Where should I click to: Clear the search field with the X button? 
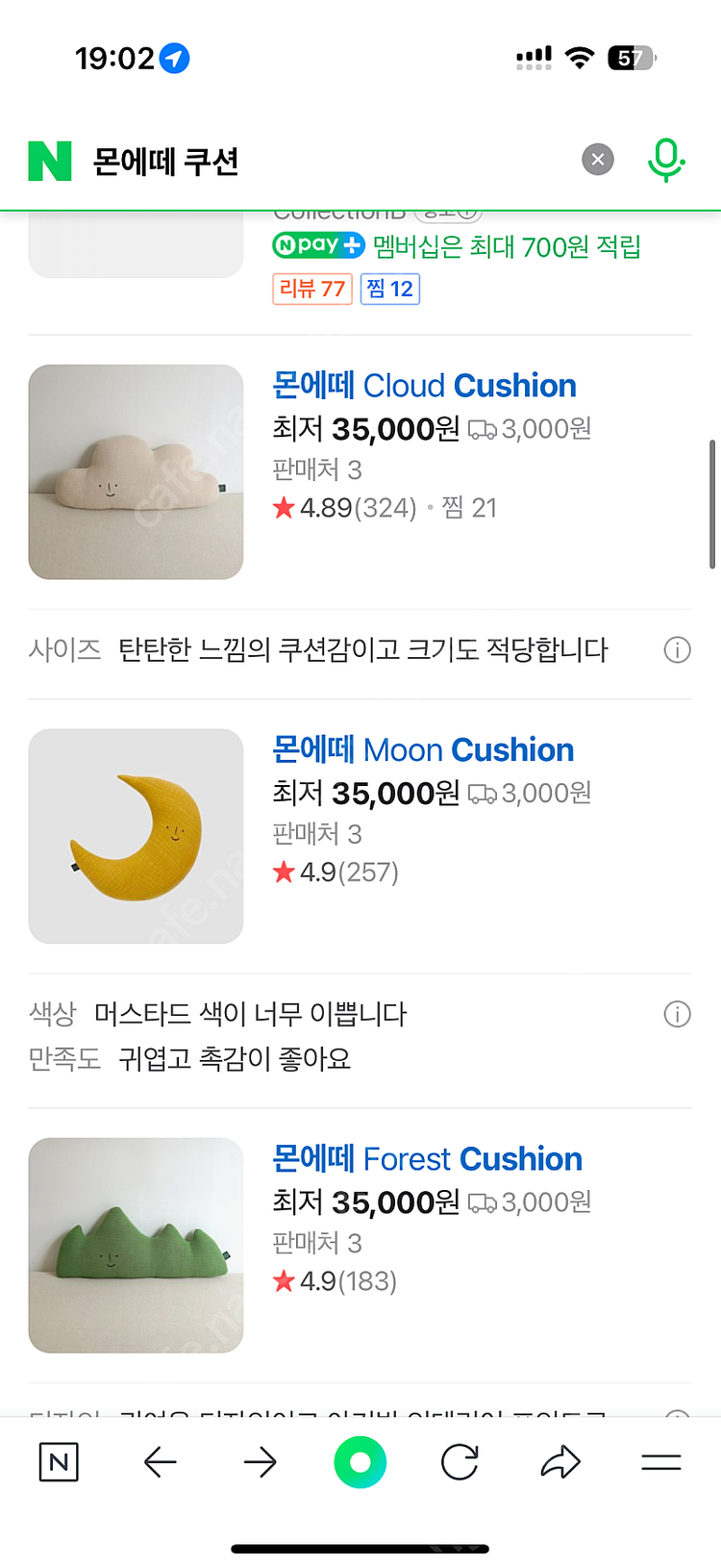(598, 160)
